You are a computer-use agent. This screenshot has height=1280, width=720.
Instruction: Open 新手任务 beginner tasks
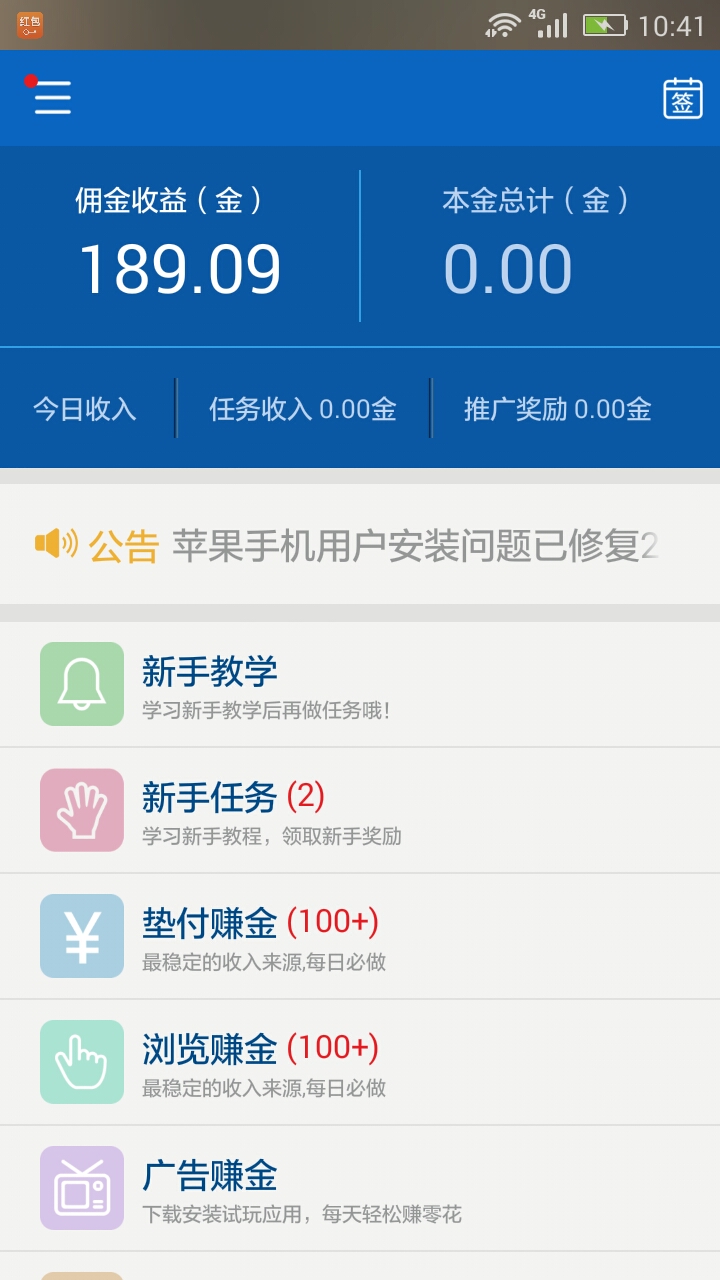click(x=360, y=810)
